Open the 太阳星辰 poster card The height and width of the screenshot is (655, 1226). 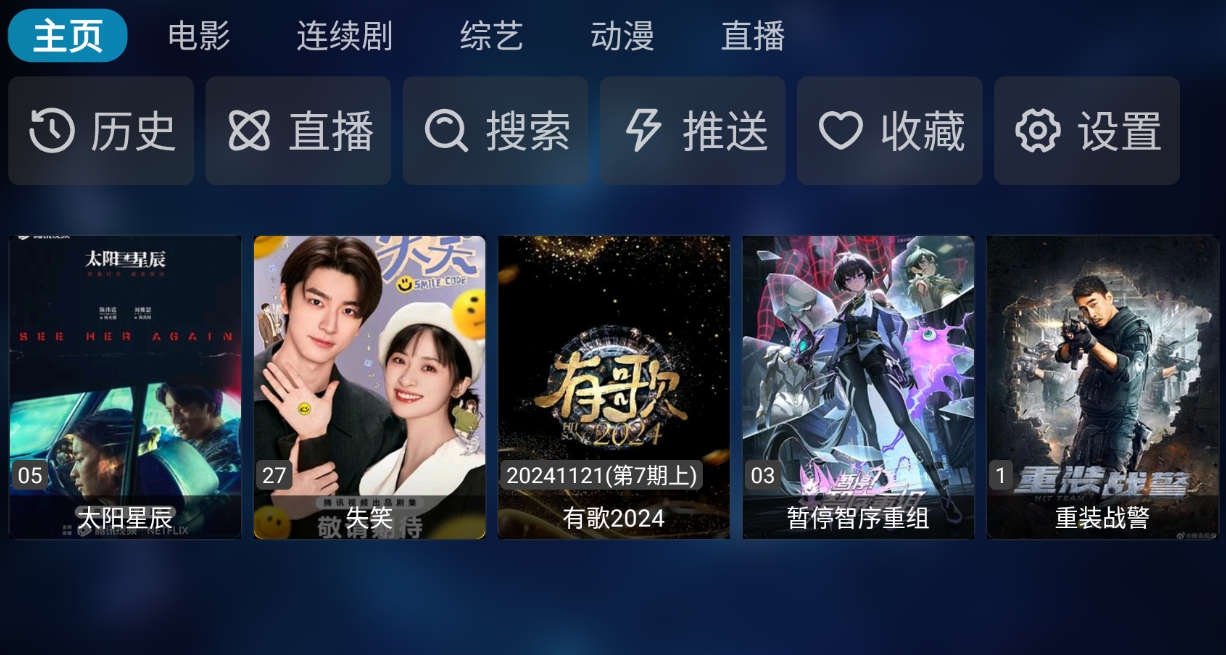click(x=125, y=387)
